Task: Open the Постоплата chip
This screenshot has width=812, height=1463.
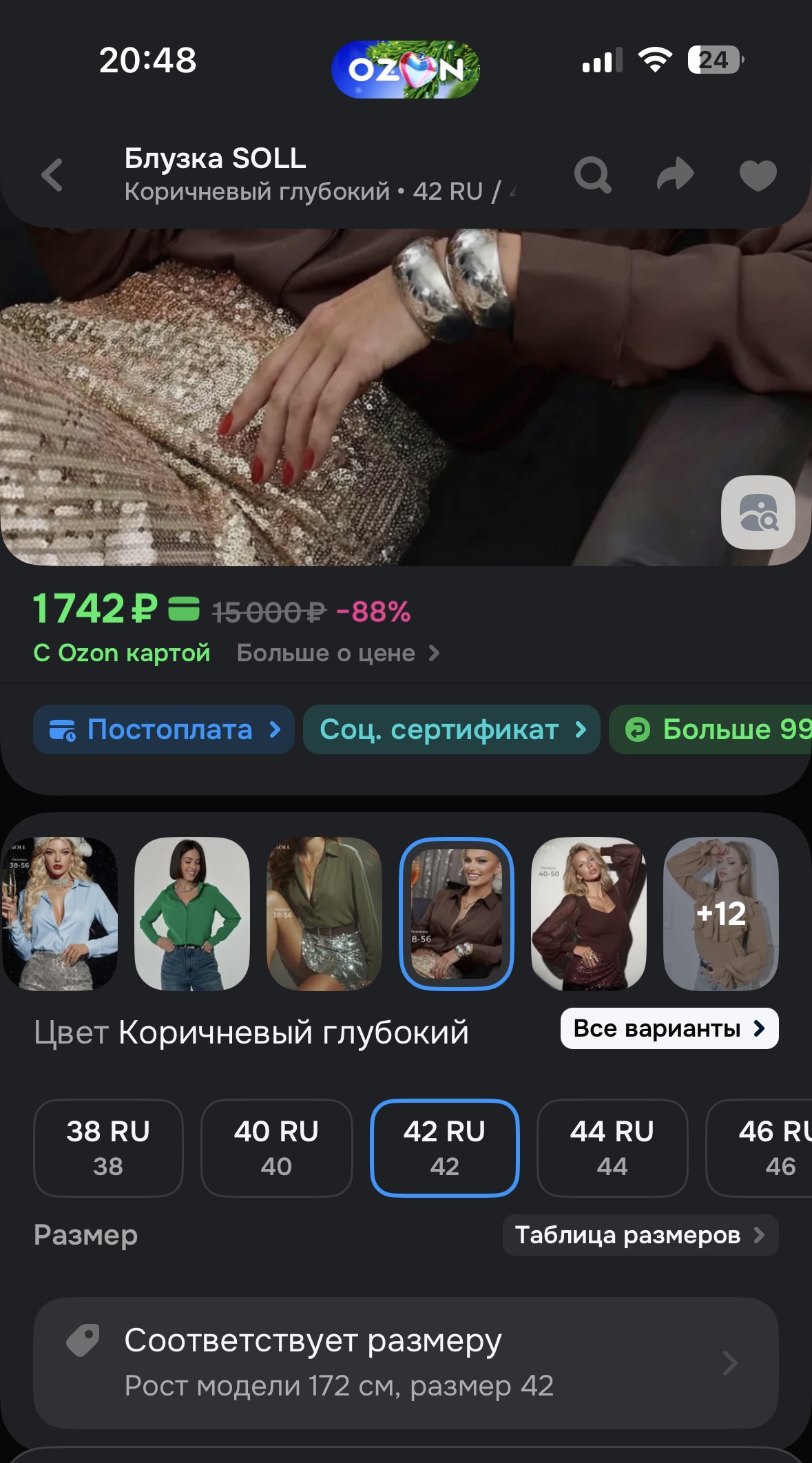Action: click(164, 729)
